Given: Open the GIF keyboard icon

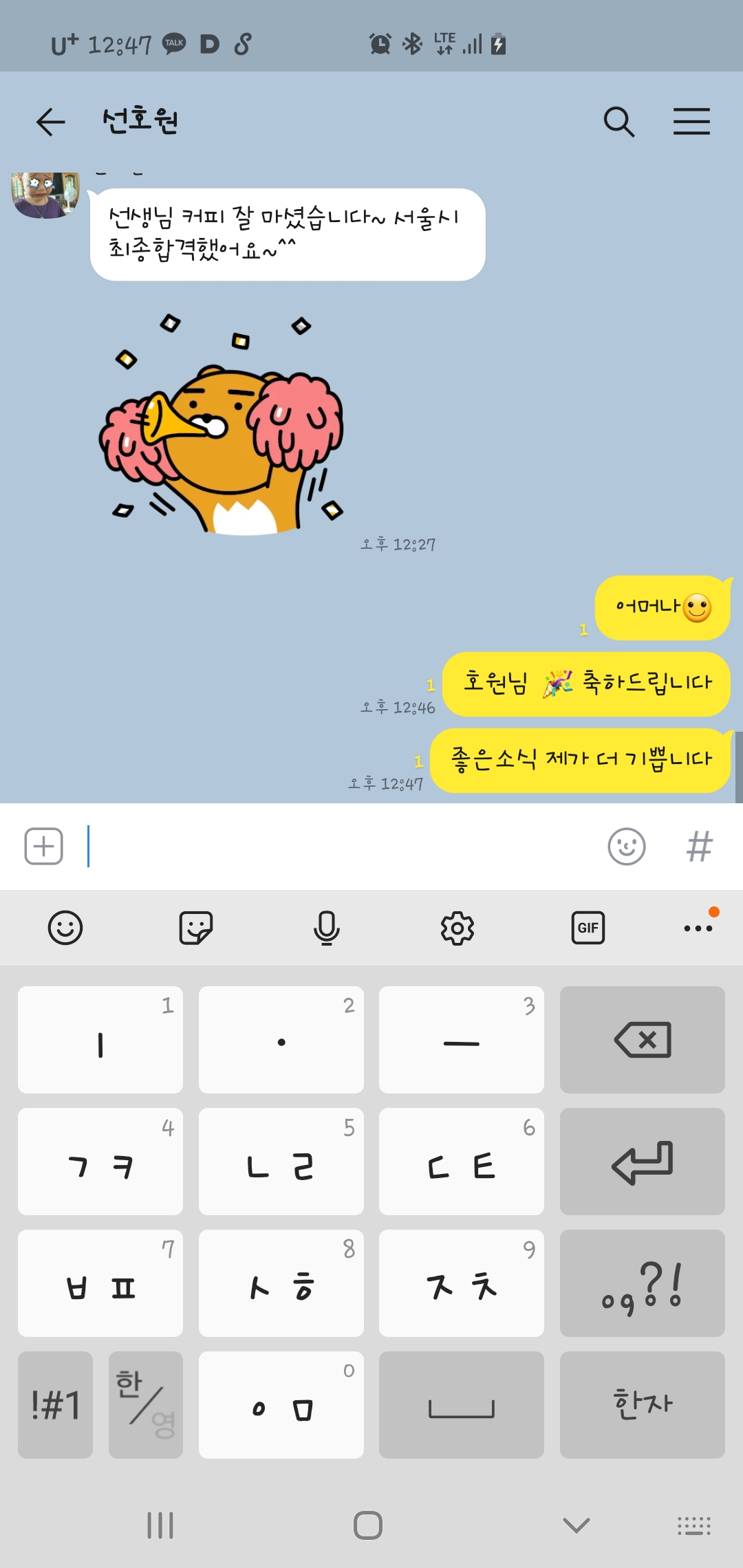Looking at the screenshot, I should (588, 927).
